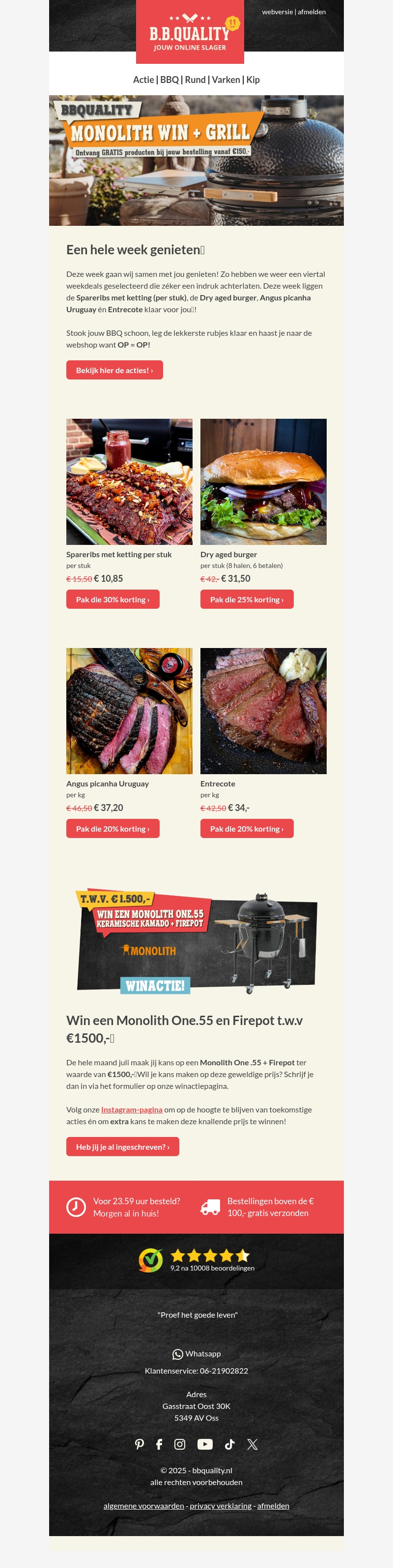Grab the Entrecote 20% discount

[247, 829]
